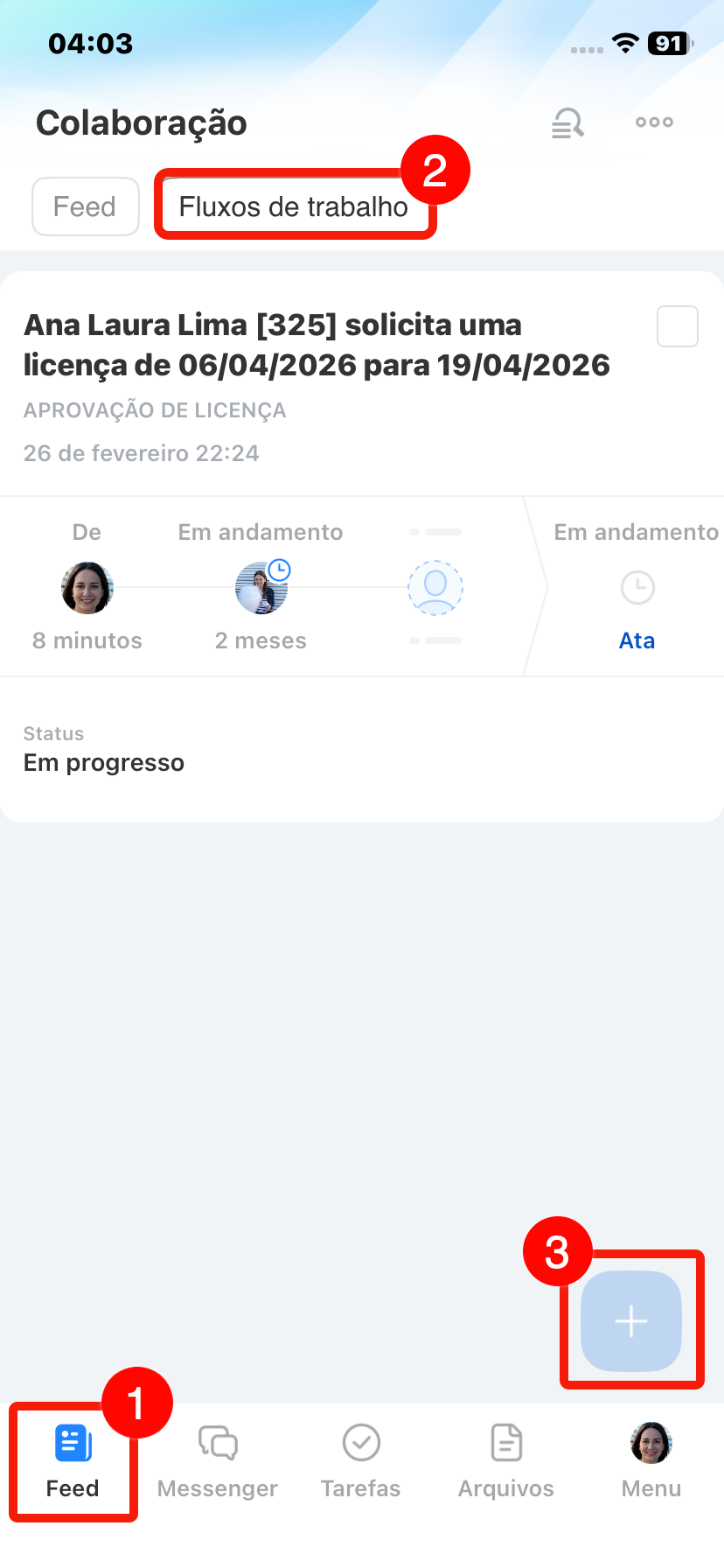This screenshot has width=724, height=1568.
Task: Create a new workflow with the plus button
Action: 630,1320
